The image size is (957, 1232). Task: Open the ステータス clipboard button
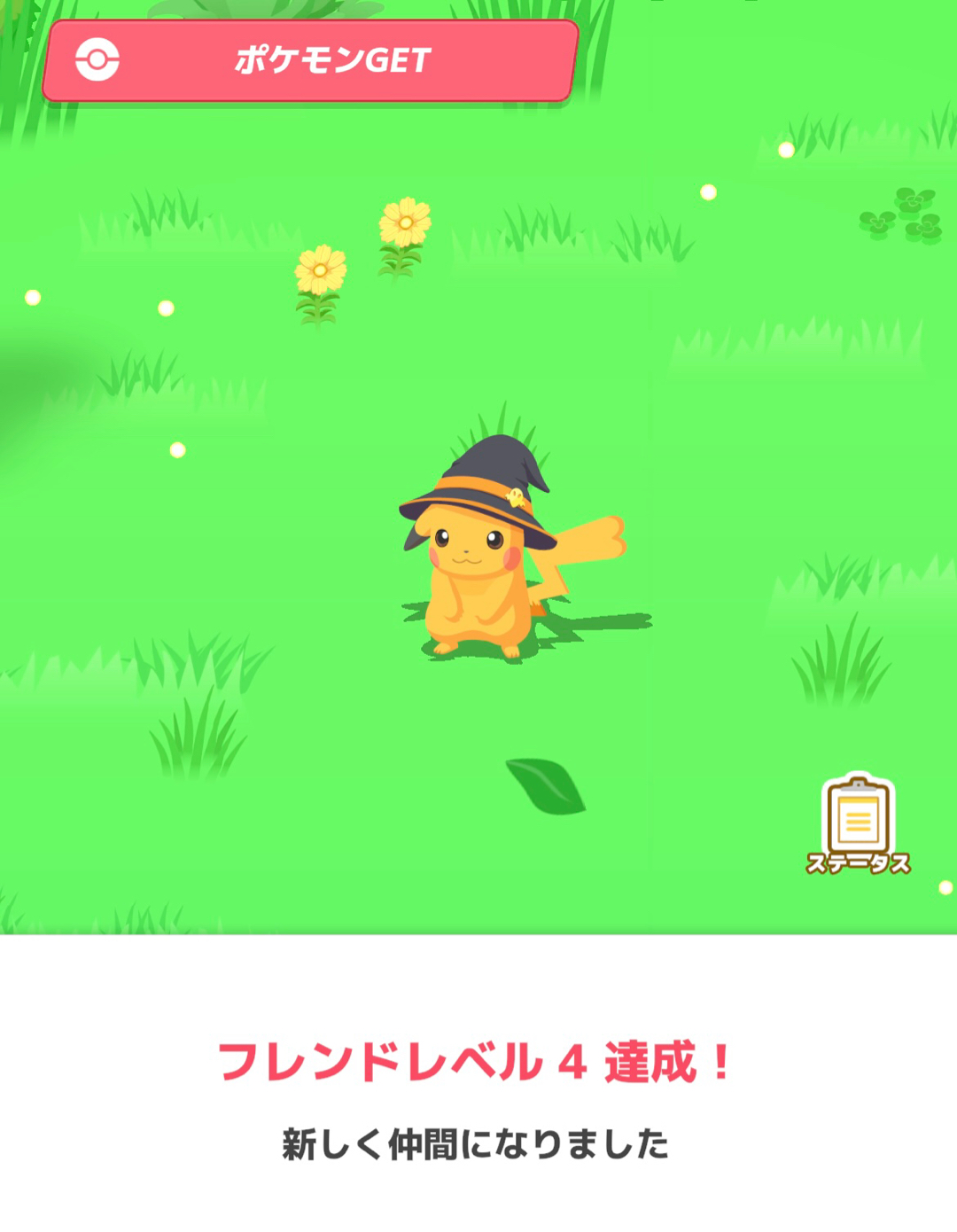(858, 824)
